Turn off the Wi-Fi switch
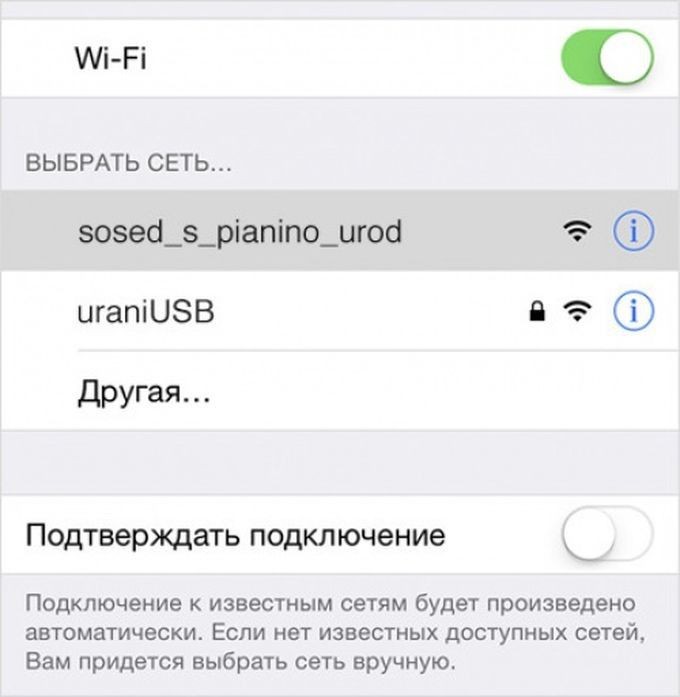This screenshot has width=680, height=697. click(607, 57)
